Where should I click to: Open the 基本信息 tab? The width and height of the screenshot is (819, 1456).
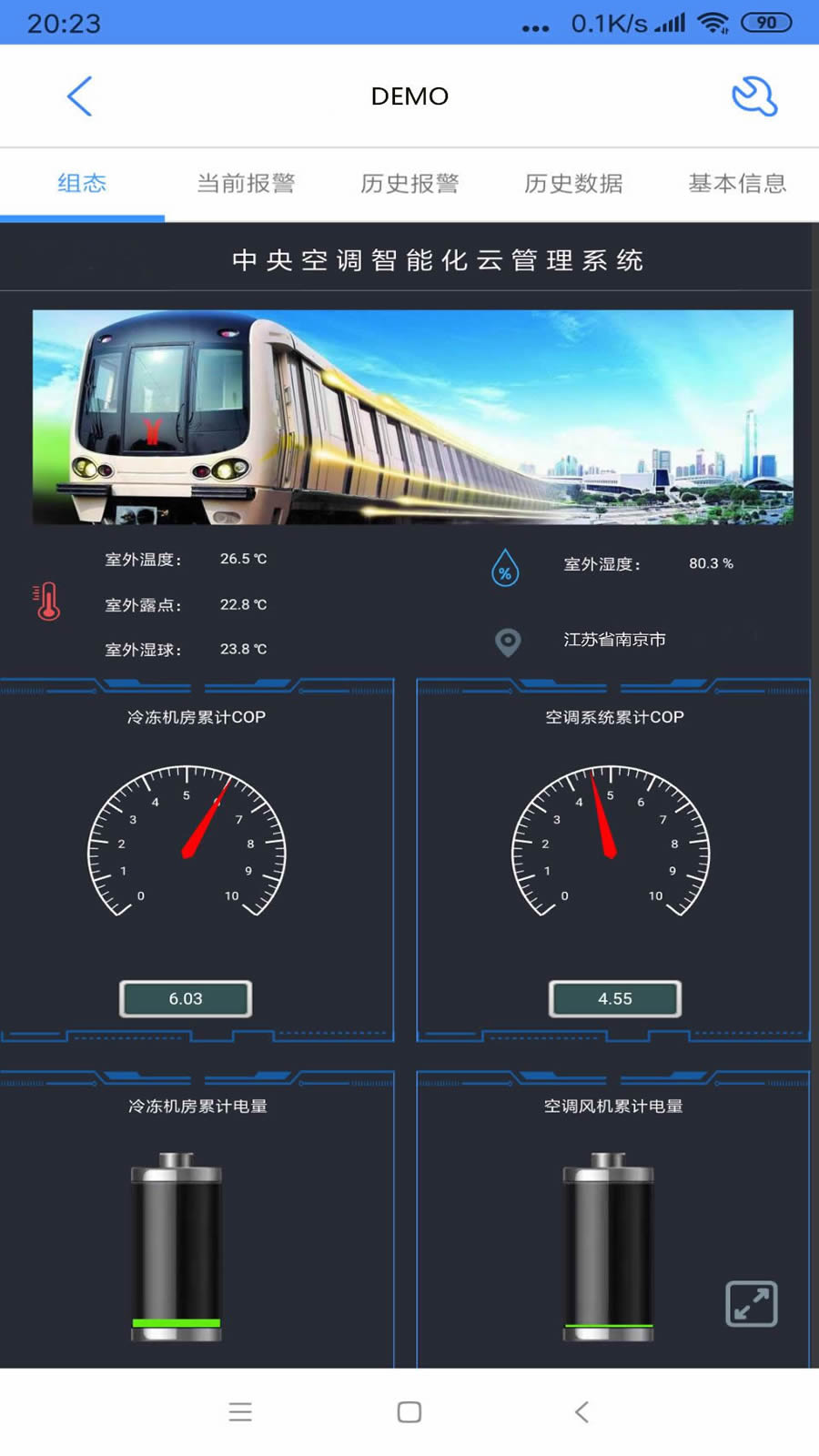(737, 184)
